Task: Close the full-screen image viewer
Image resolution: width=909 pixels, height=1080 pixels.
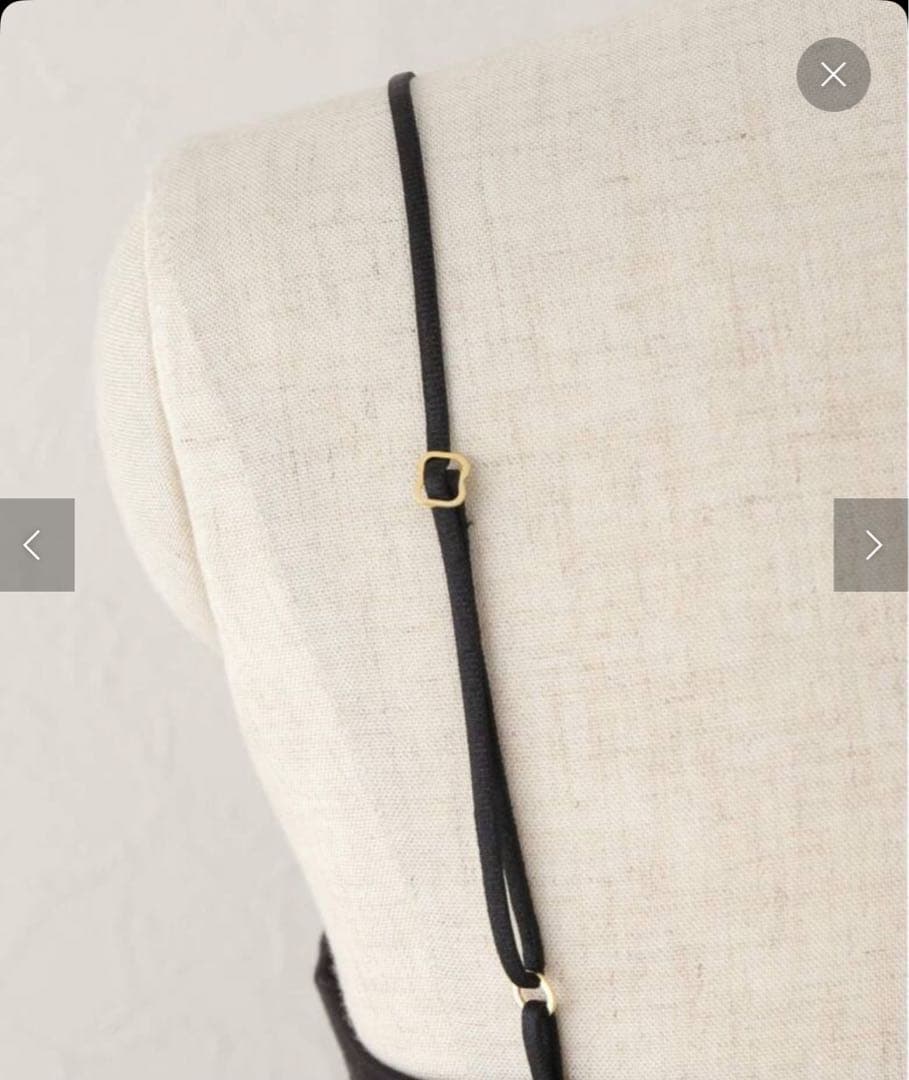Action: coord(833,74)
